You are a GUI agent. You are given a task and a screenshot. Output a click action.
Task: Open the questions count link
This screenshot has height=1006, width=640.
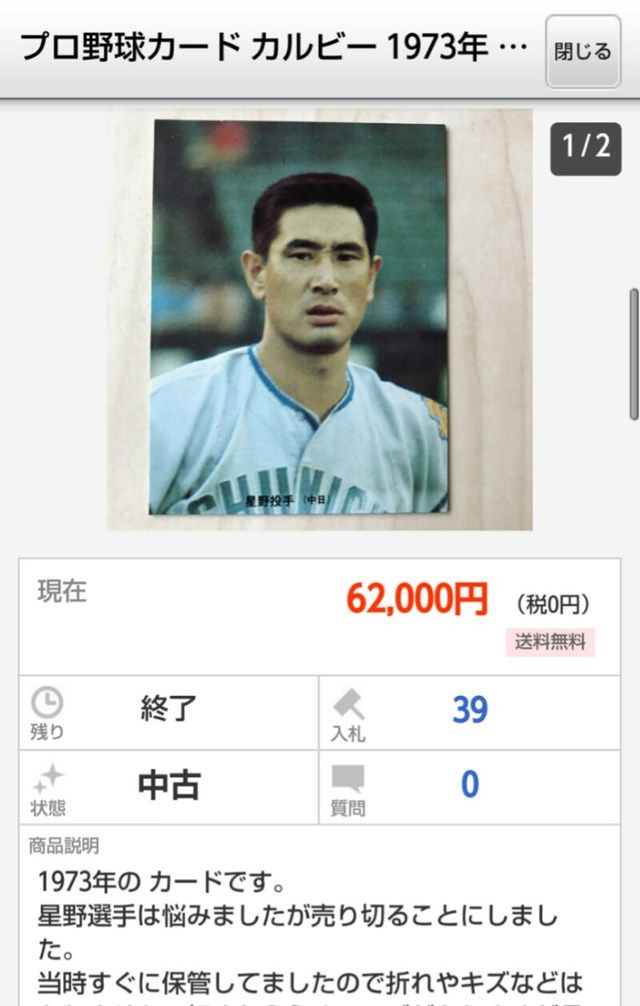pos(469,785)
